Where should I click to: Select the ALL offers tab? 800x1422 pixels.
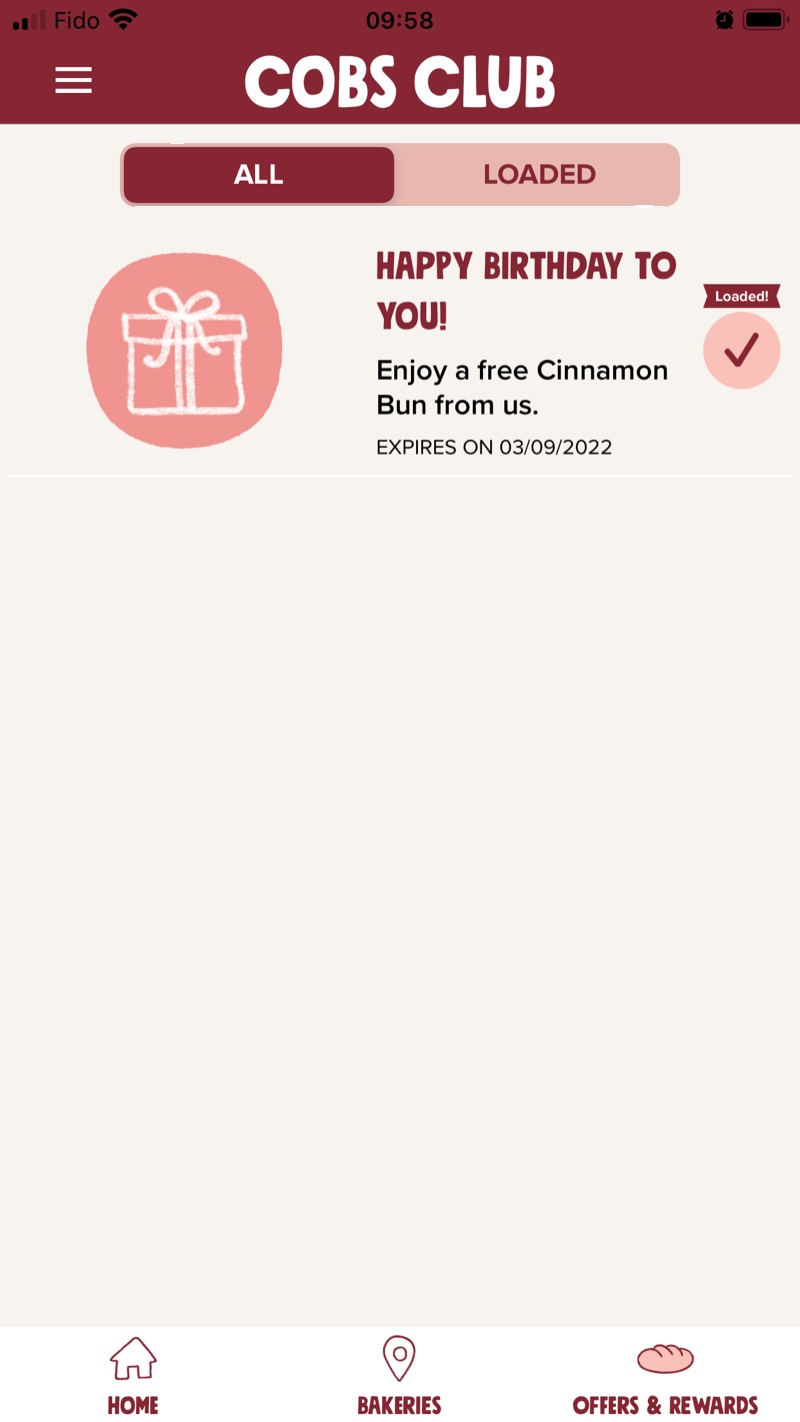[x=259, y=175]
